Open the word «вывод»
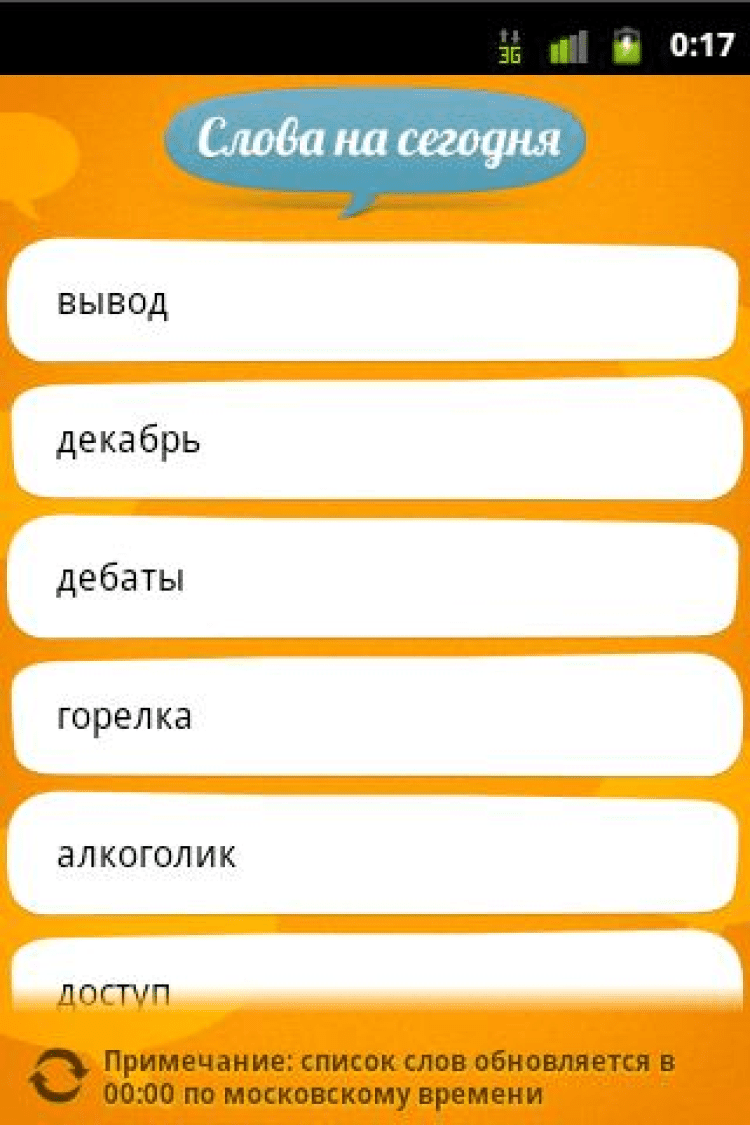This screenshot has width=750, height=1125. pyautogui.click(x=375, y=301)
